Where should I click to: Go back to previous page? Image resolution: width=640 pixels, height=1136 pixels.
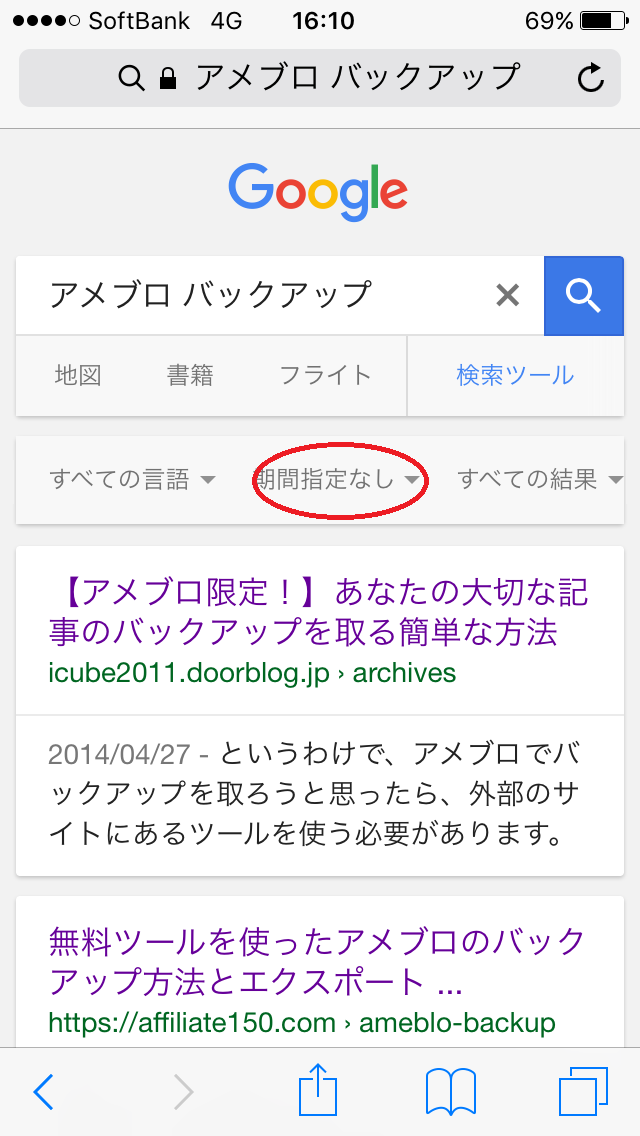(x=43, y=1092)
